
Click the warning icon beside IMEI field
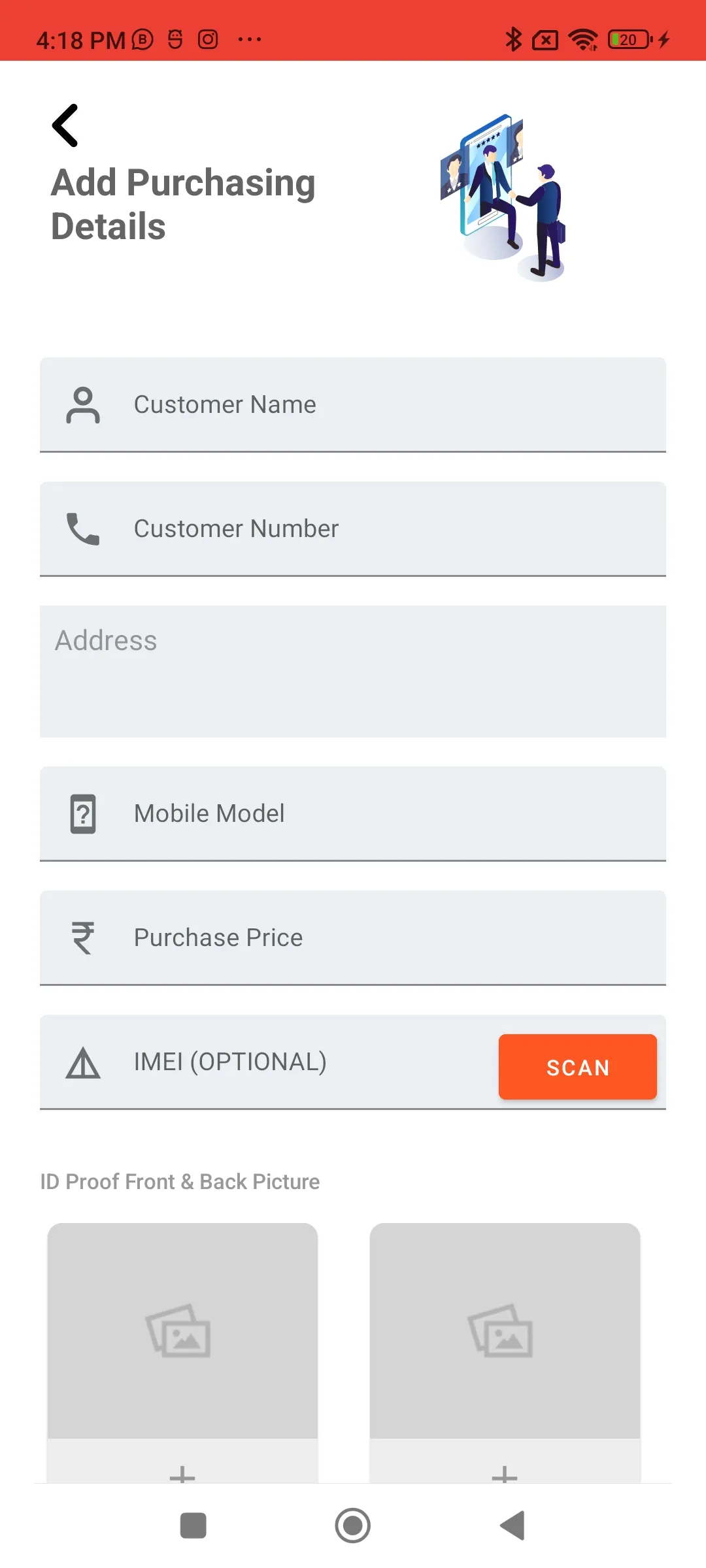(82, 1062)
